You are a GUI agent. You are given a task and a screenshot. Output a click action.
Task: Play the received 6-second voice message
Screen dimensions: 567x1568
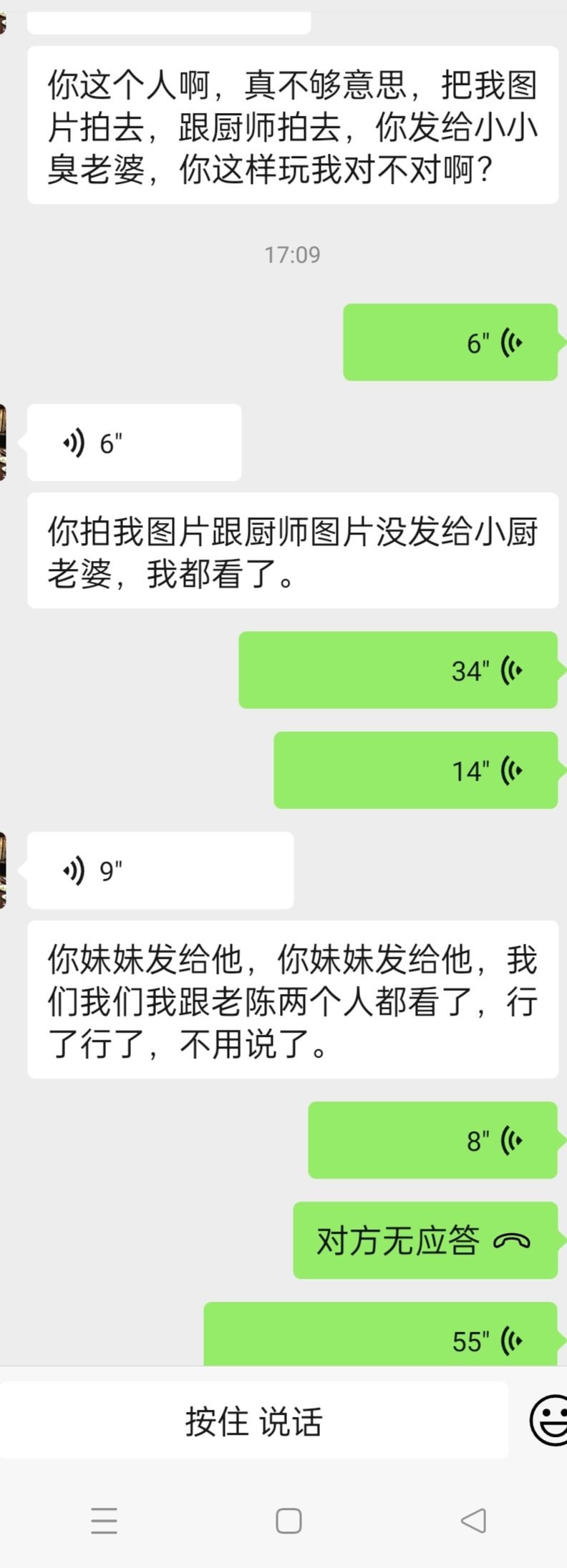[134, 442]
